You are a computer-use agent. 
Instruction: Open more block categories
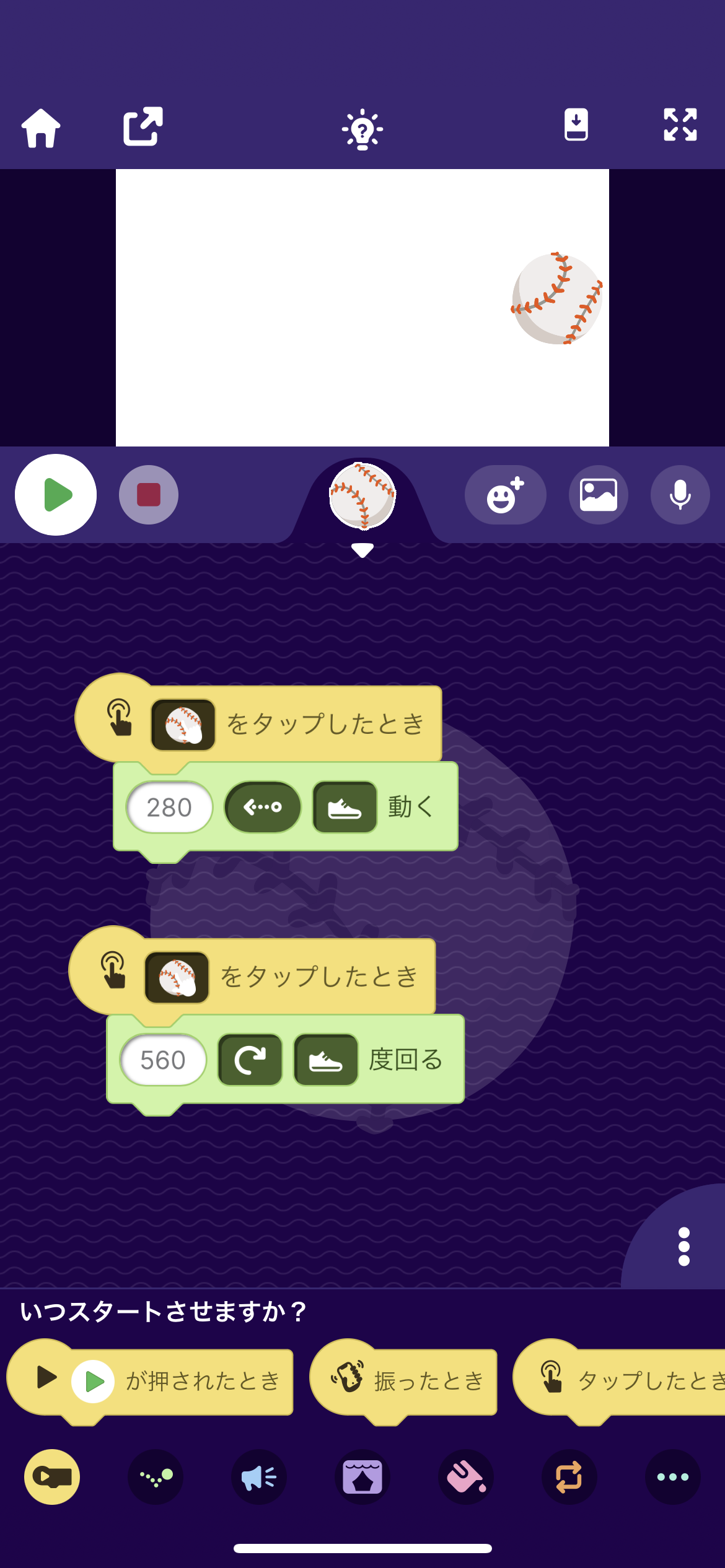click(672, 1478)
